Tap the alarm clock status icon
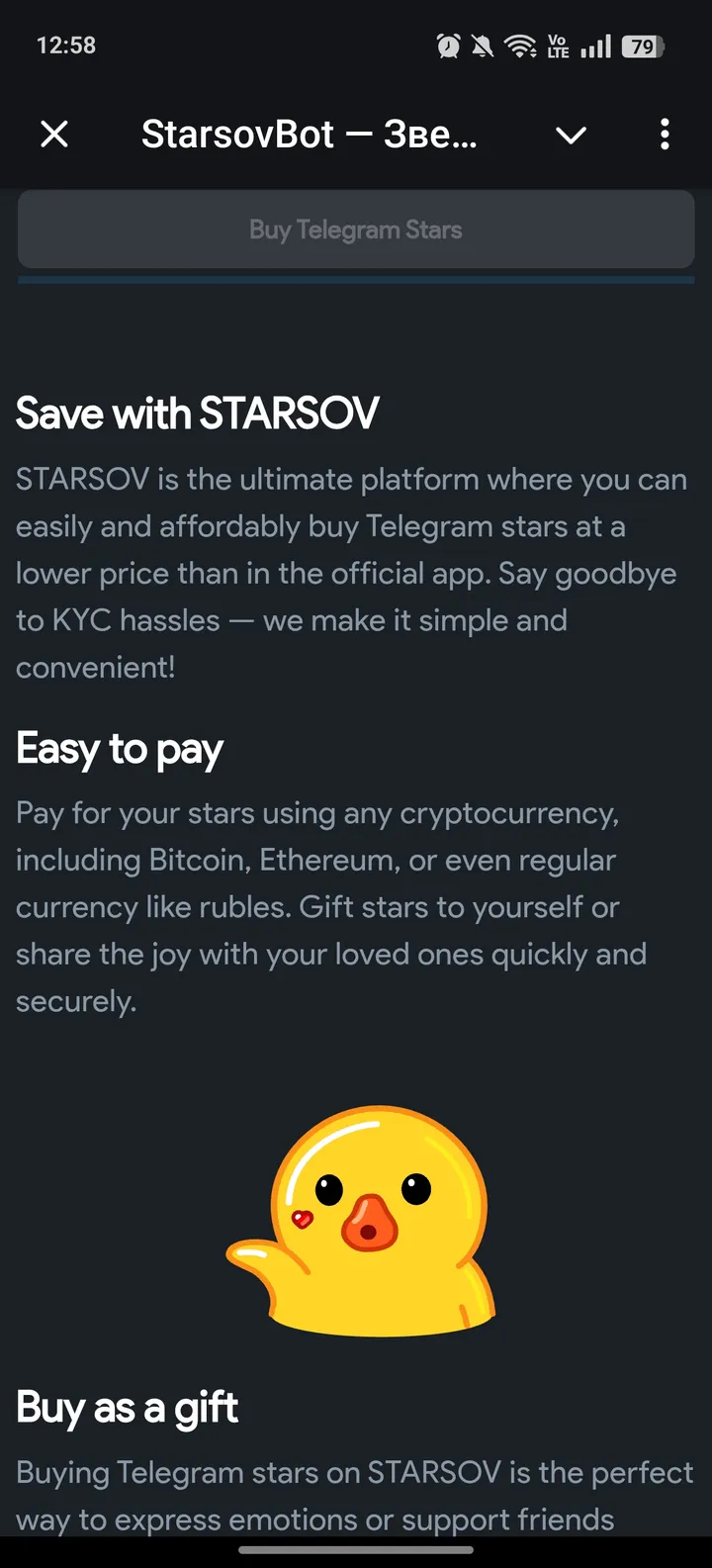Image resolution: width=712 pixels, height=1568 pixels. point(448,46)
